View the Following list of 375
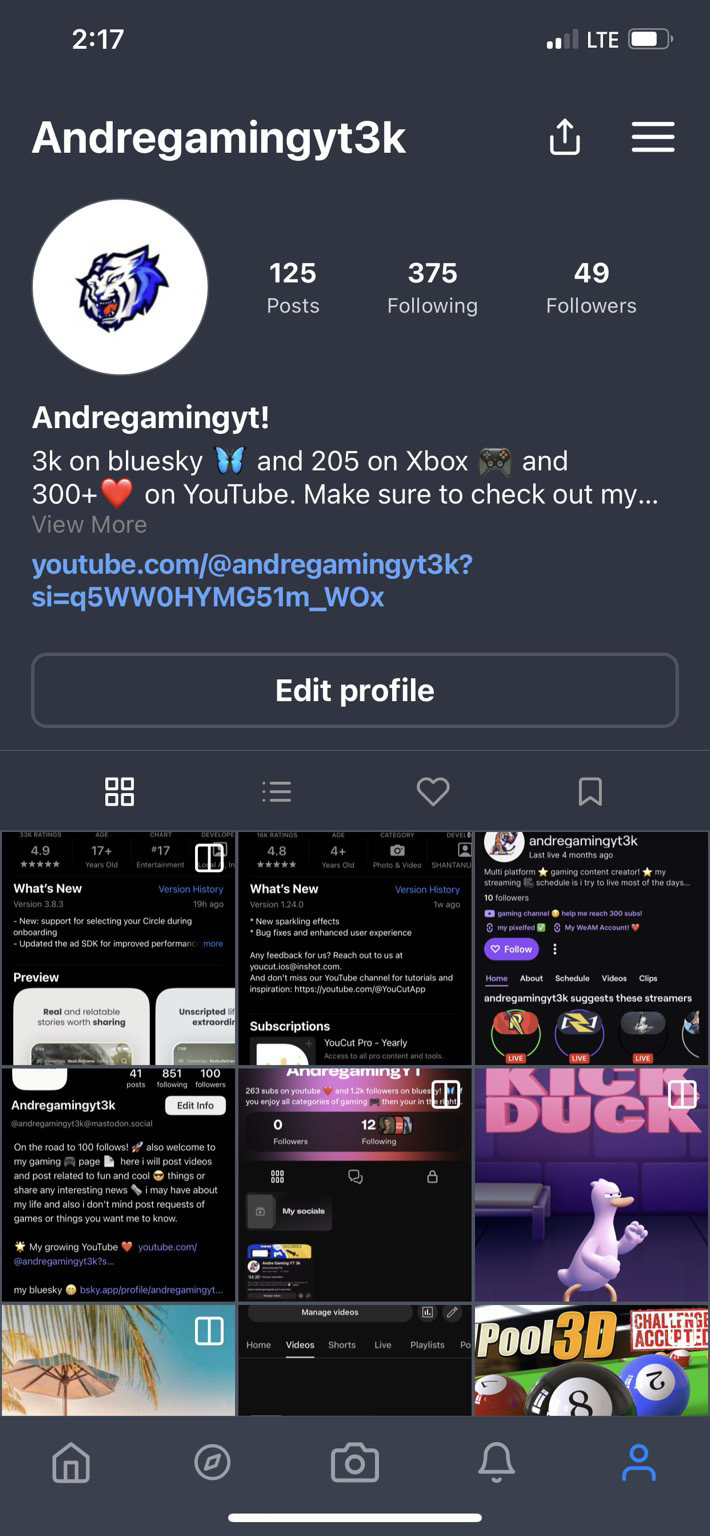This screenshot has width=710, height=1536. pyautogui.click(x=432, y=287)
